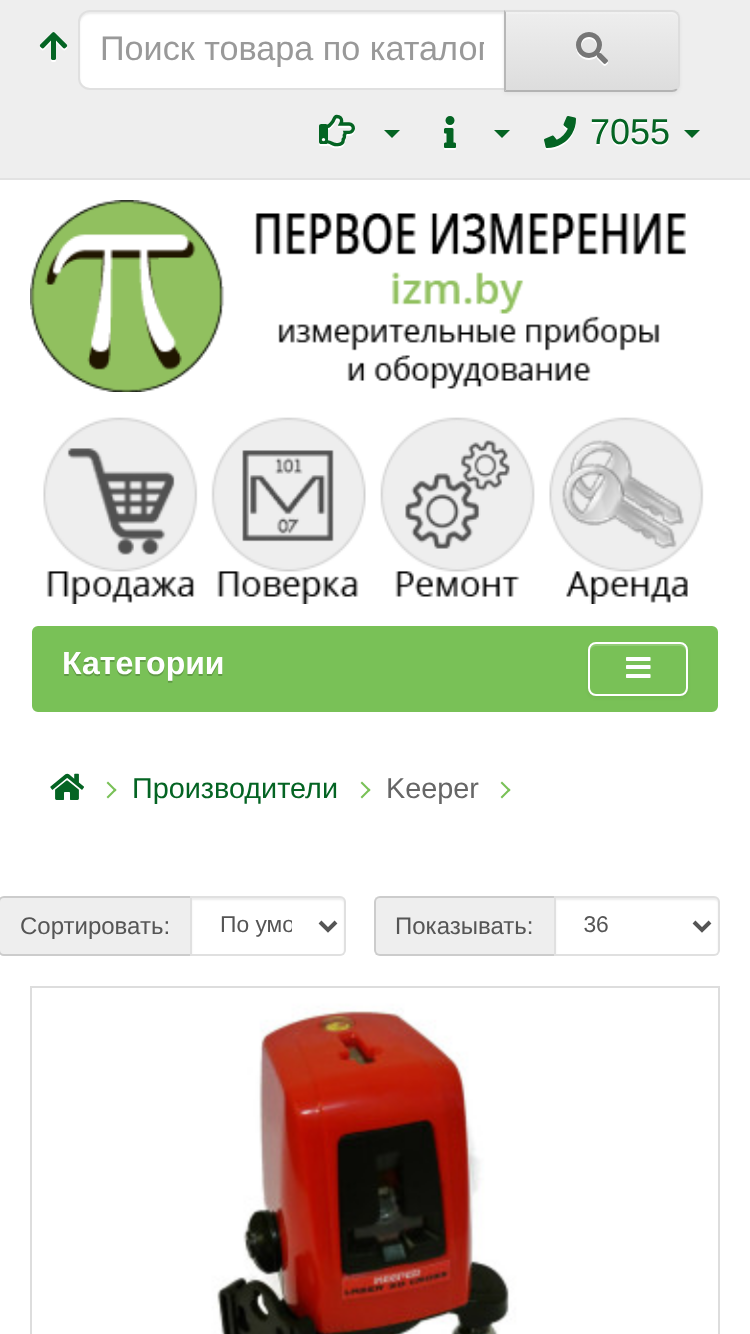Change the Показывать items-per-page dropdown
This screenshot has width=750, height=1334.
637,926
